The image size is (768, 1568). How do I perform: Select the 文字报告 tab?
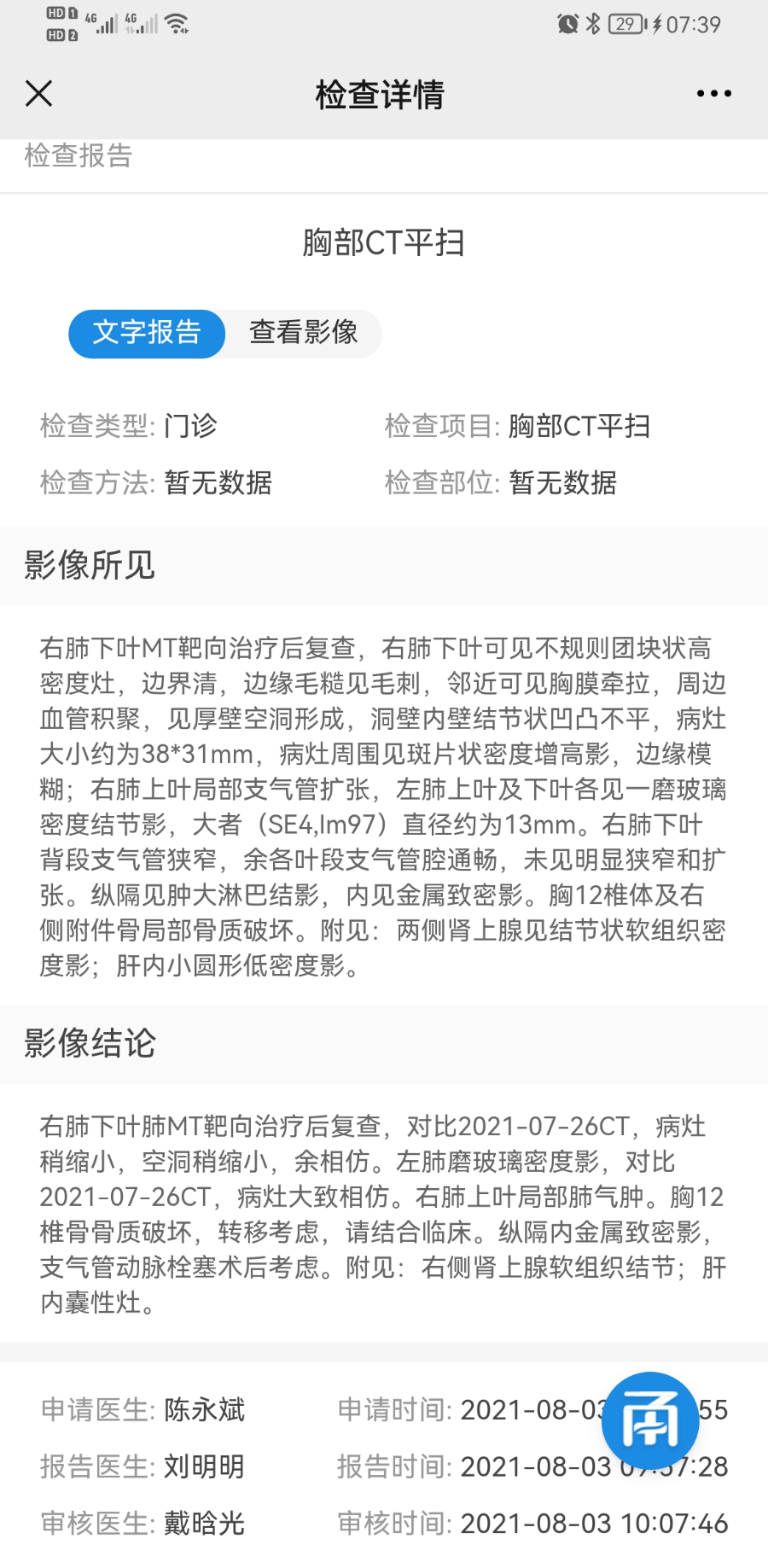coord(147,333)
